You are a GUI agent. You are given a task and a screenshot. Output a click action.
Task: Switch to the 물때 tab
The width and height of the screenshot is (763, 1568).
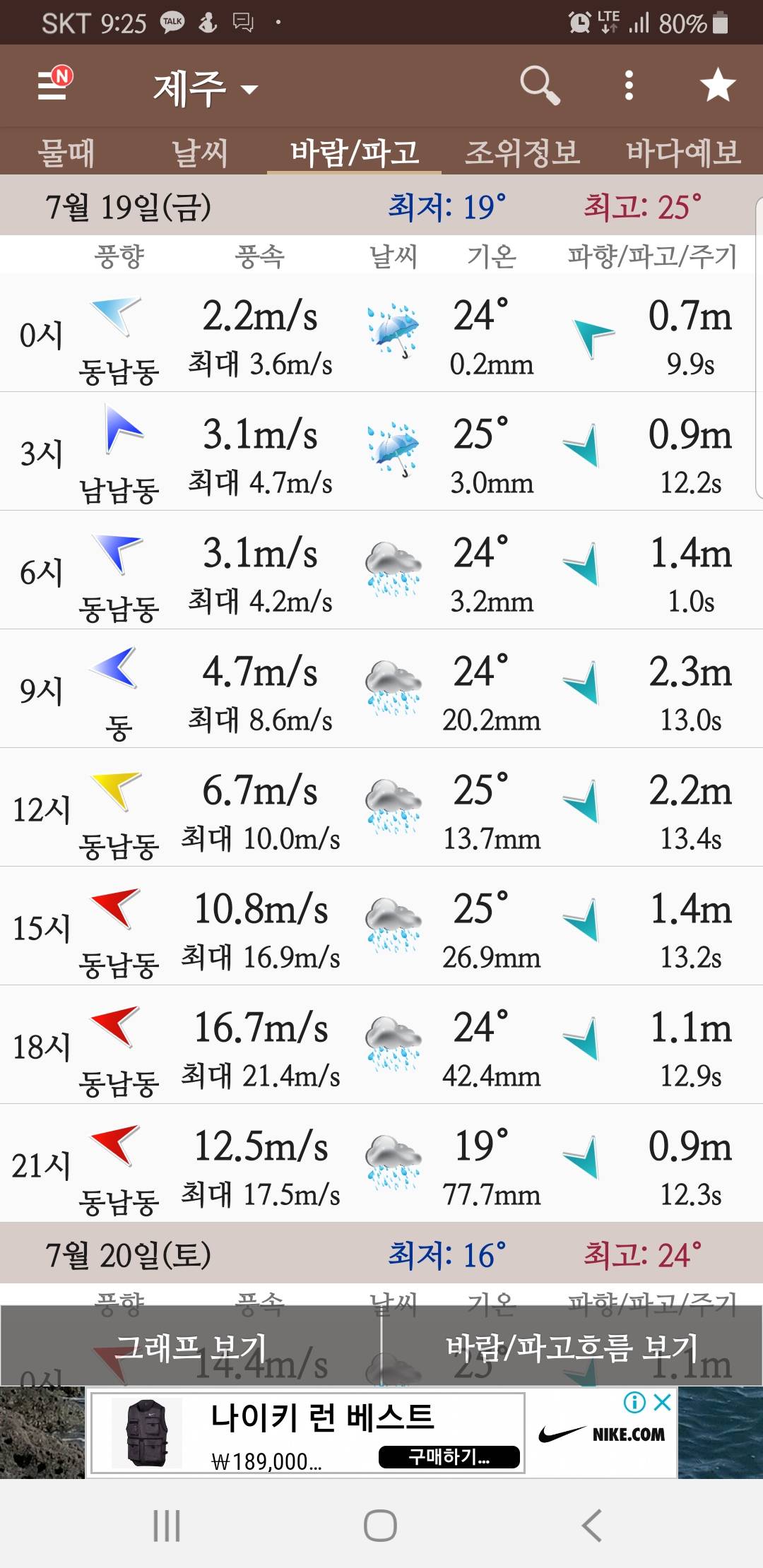click(x=66, y=153)
